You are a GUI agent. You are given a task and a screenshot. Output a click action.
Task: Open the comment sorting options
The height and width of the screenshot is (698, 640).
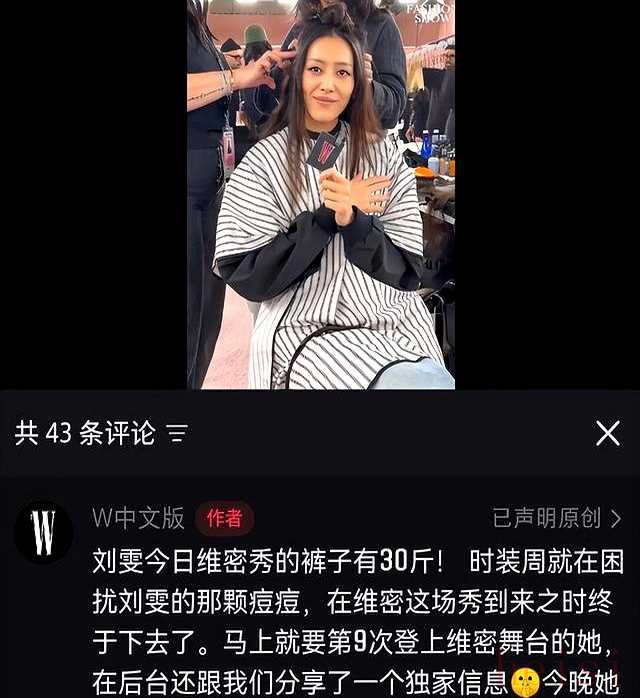tap(177, 433)
